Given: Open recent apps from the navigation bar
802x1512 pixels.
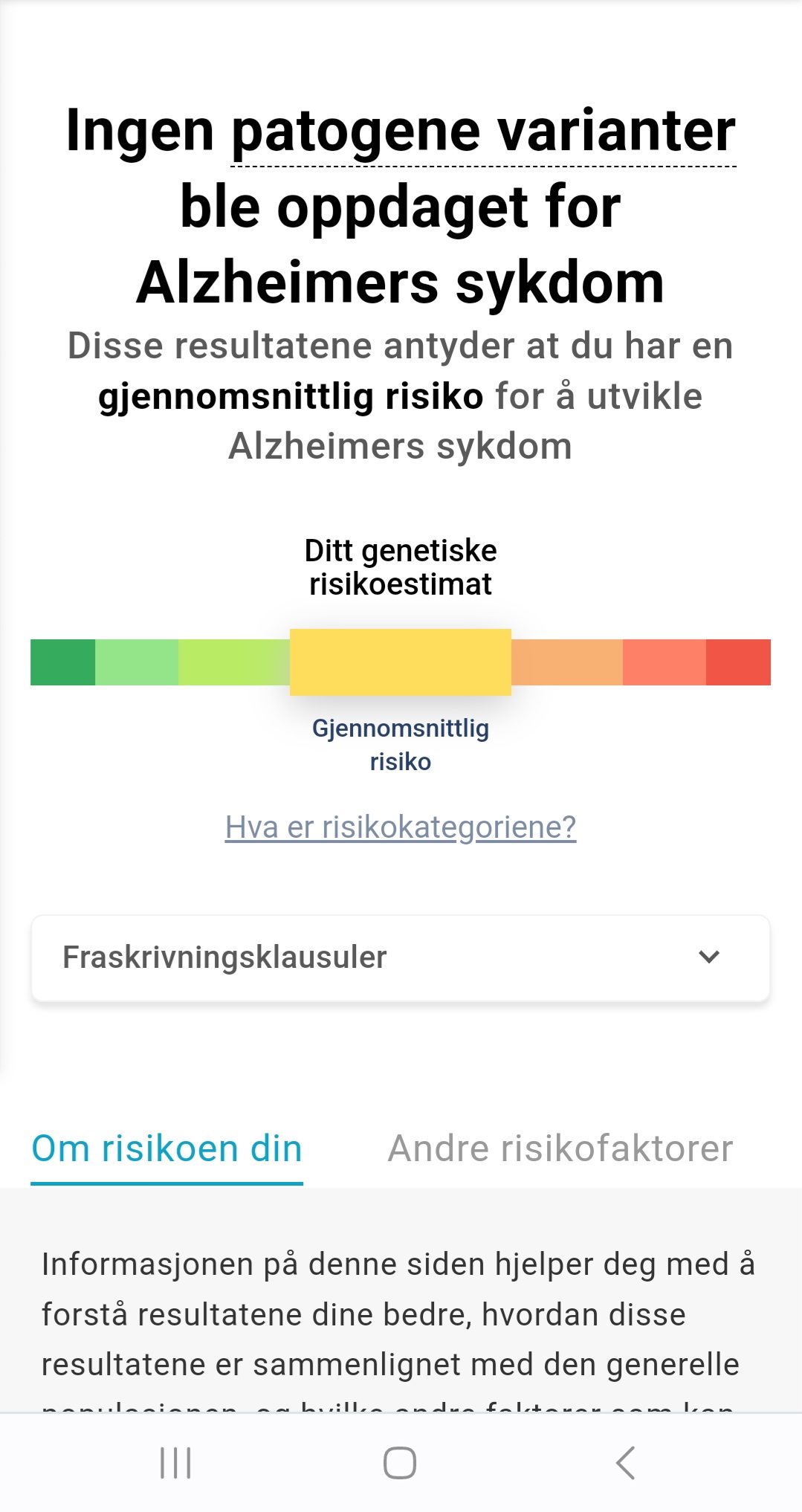Looking at the screenshot, I should (x=176, y=1463).
